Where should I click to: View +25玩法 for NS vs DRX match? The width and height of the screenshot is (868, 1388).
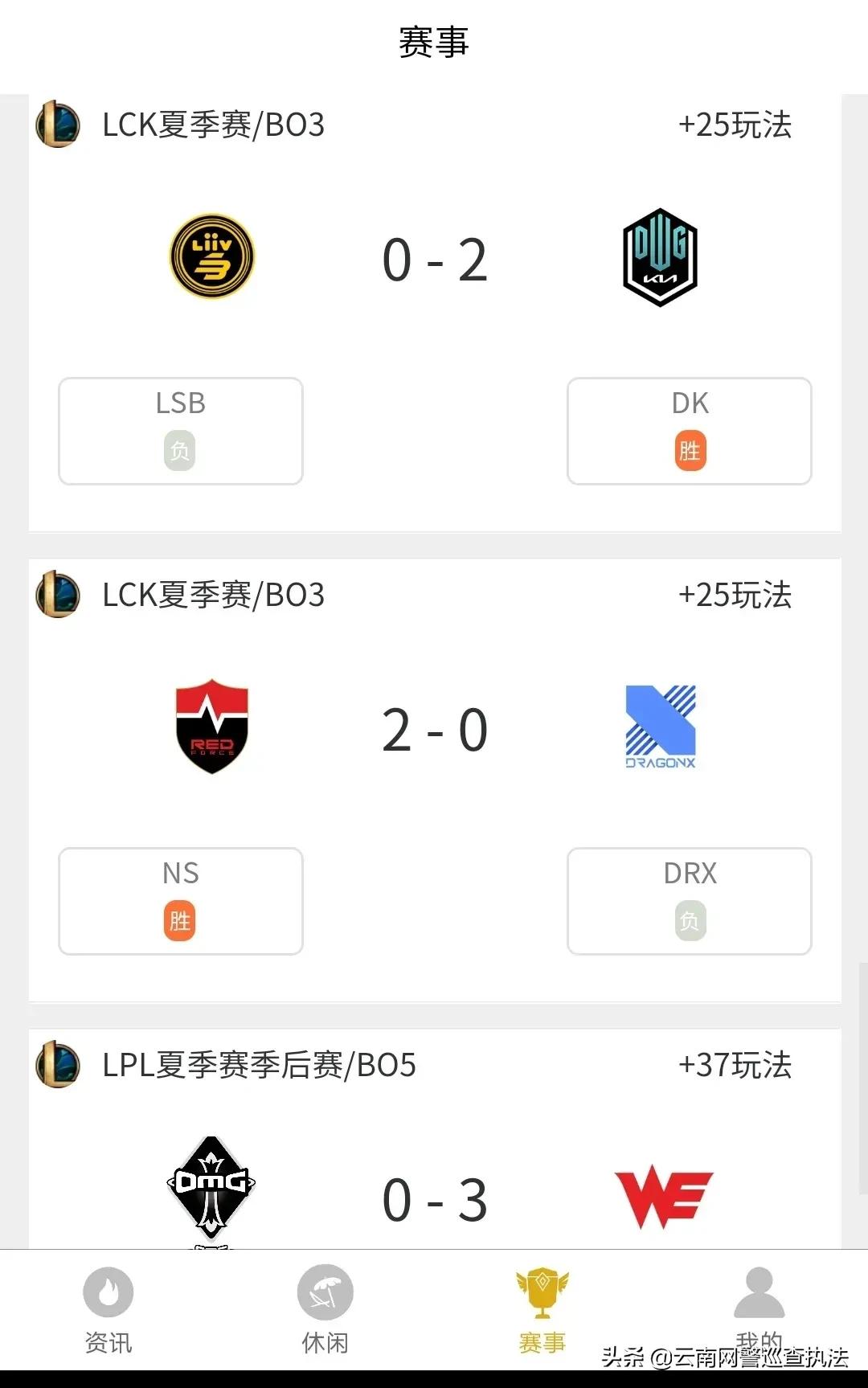point(735,596)
